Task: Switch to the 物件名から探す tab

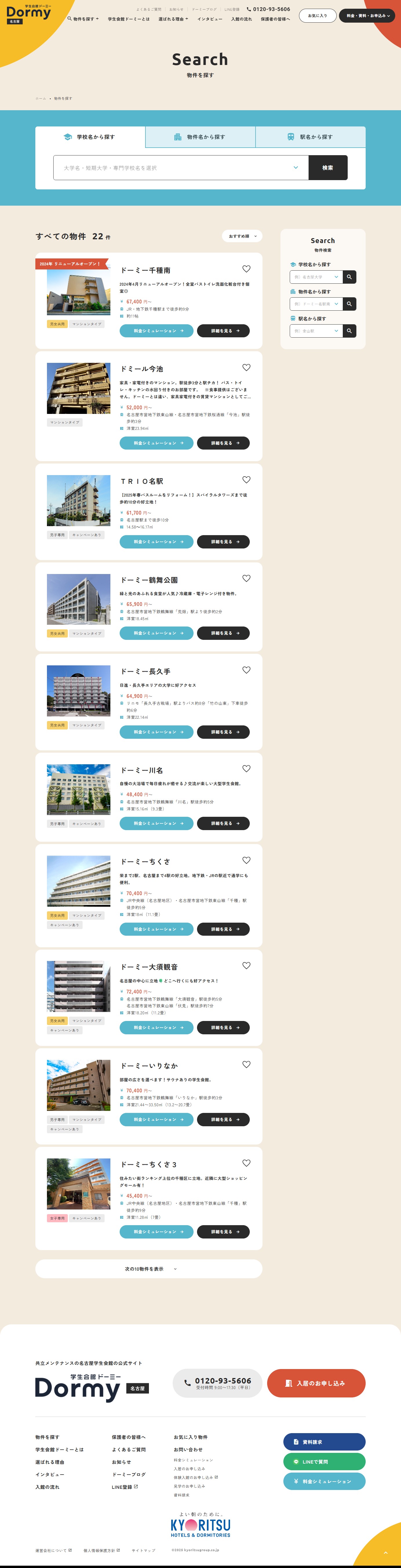Action: pos(200,137)
